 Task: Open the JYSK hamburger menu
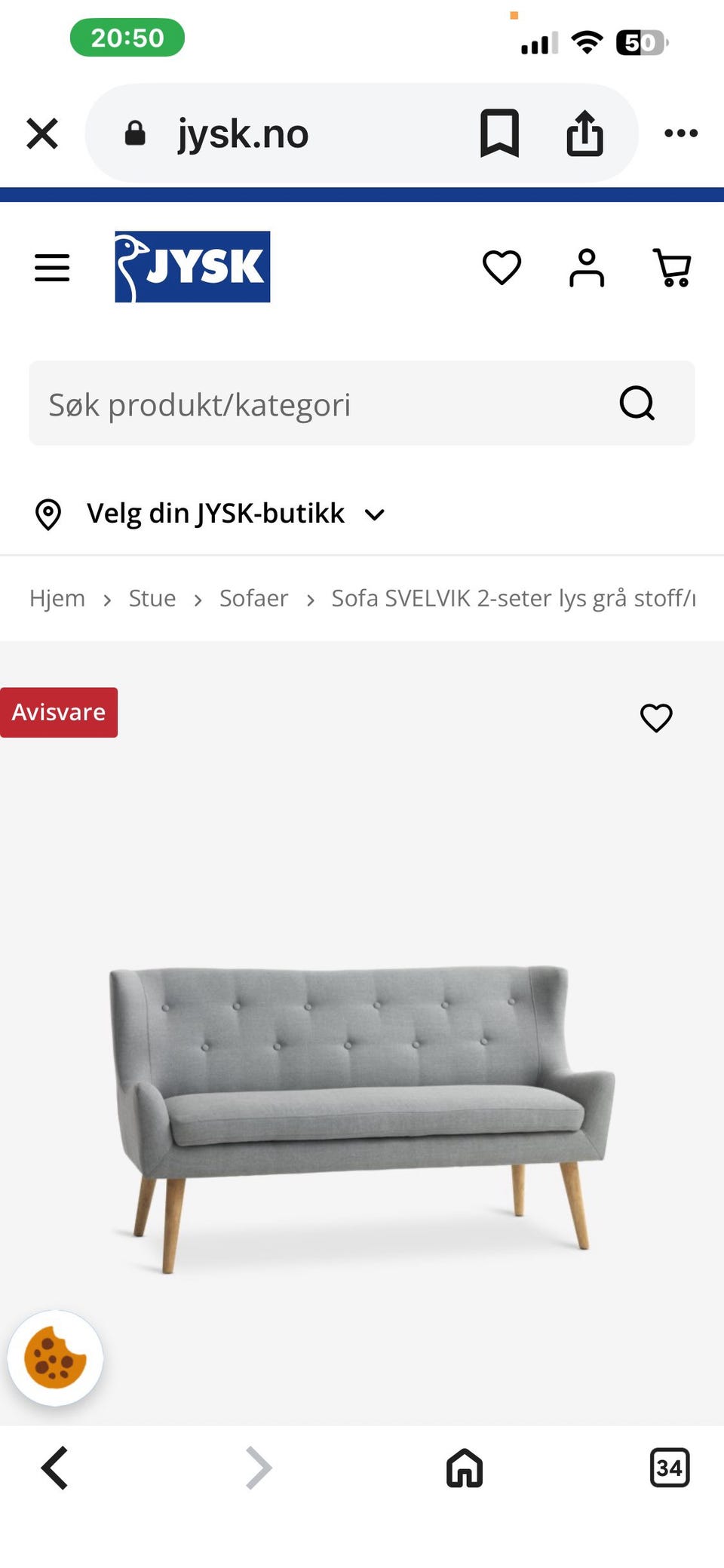(51, 268)
